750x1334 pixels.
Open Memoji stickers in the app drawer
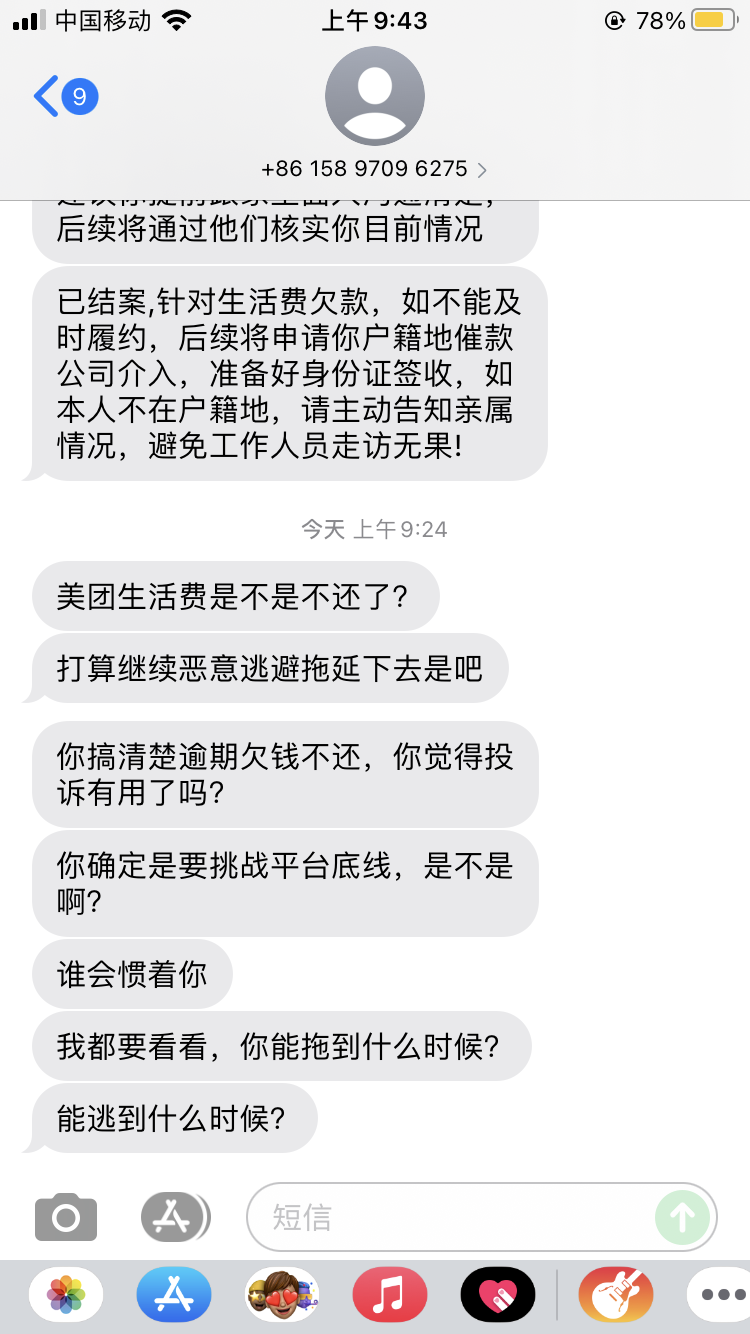point(282,1295)
